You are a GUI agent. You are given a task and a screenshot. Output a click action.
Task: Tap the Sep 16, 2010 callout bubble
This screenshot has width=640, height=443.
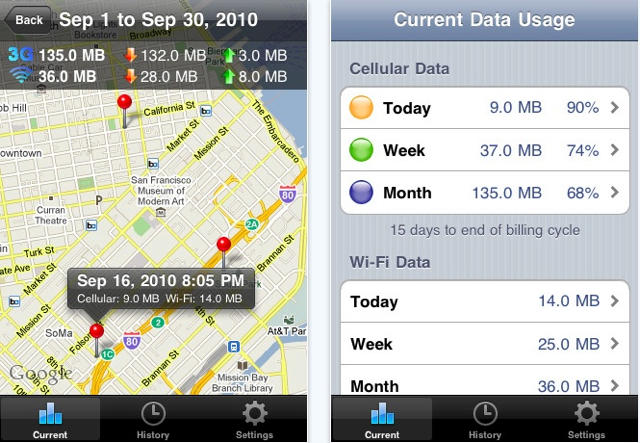coord(160,289)
